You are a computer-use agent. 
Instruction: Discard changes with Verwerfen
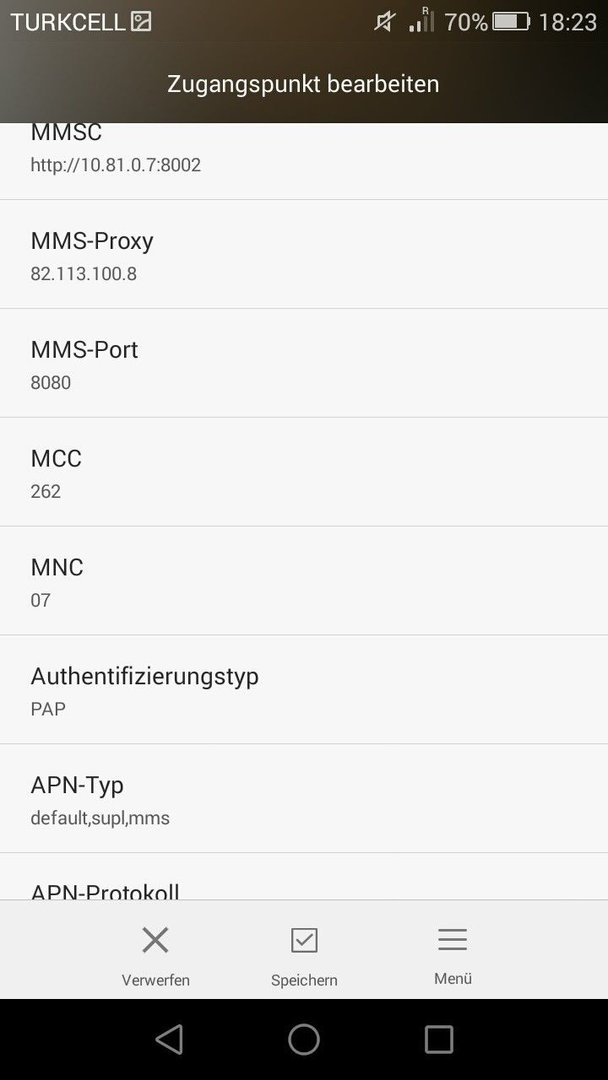click(156, 956)
